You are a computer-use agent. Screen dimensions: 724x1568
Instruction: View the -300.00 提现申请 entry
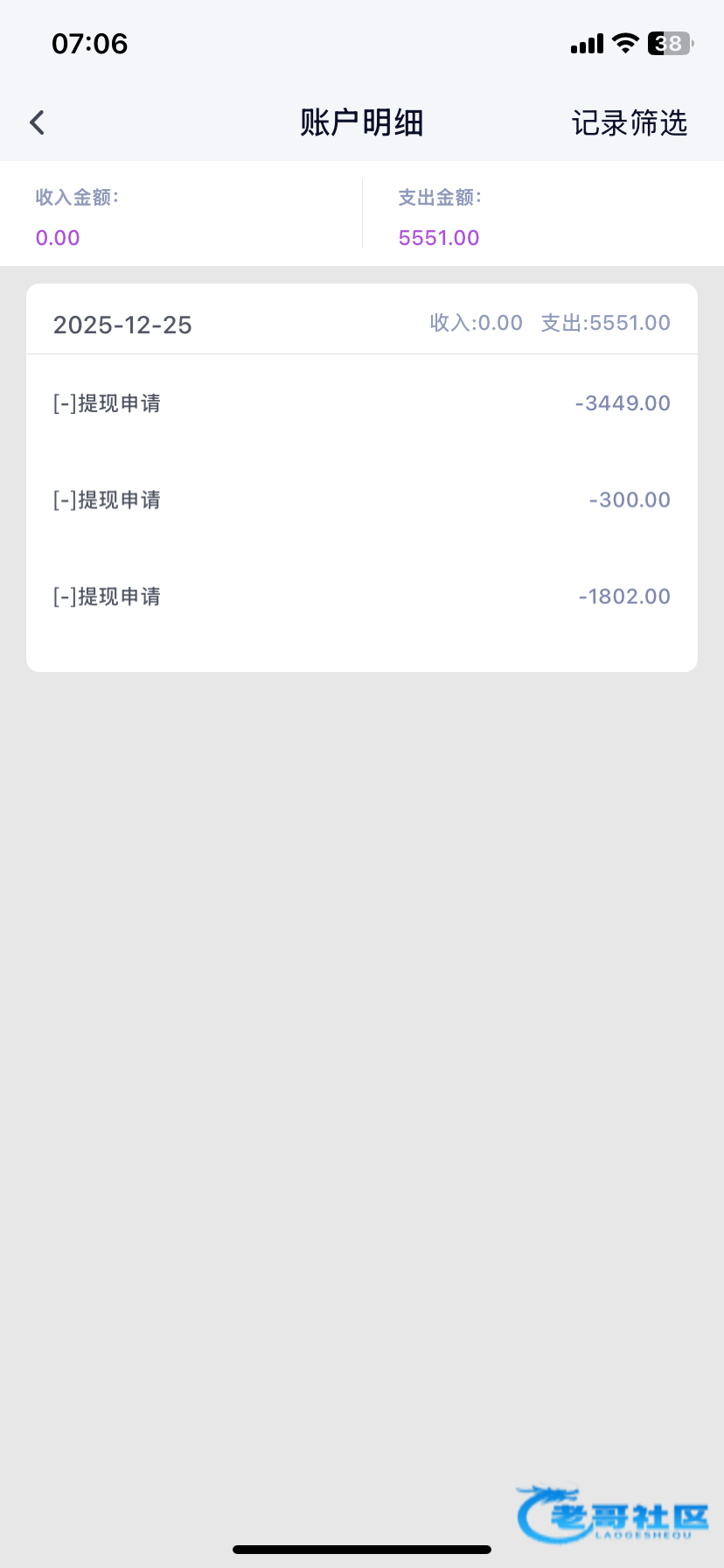point(361,500)
